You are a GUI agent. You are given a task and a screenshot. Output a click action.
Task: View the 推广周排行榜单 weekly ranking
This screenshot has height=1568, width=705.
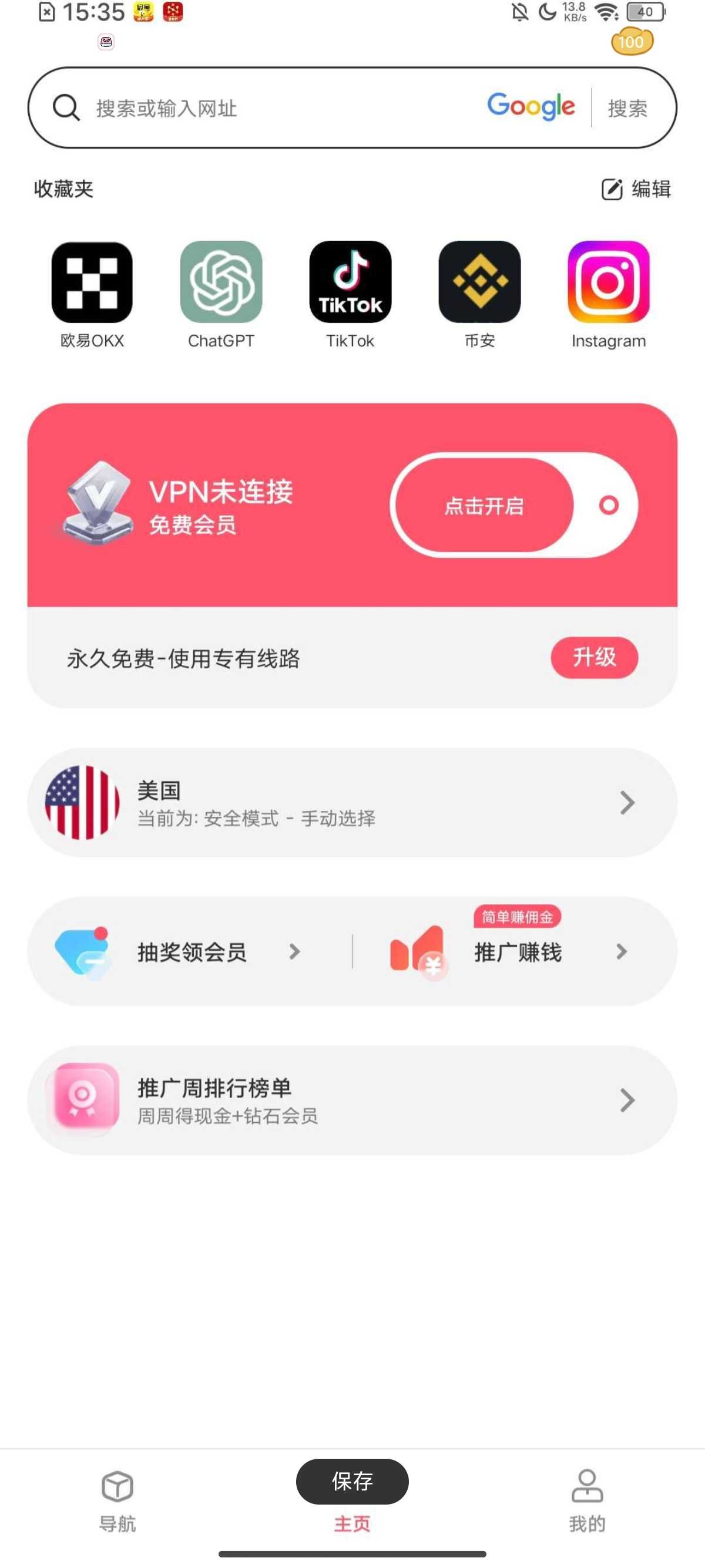click(352, 1101)
